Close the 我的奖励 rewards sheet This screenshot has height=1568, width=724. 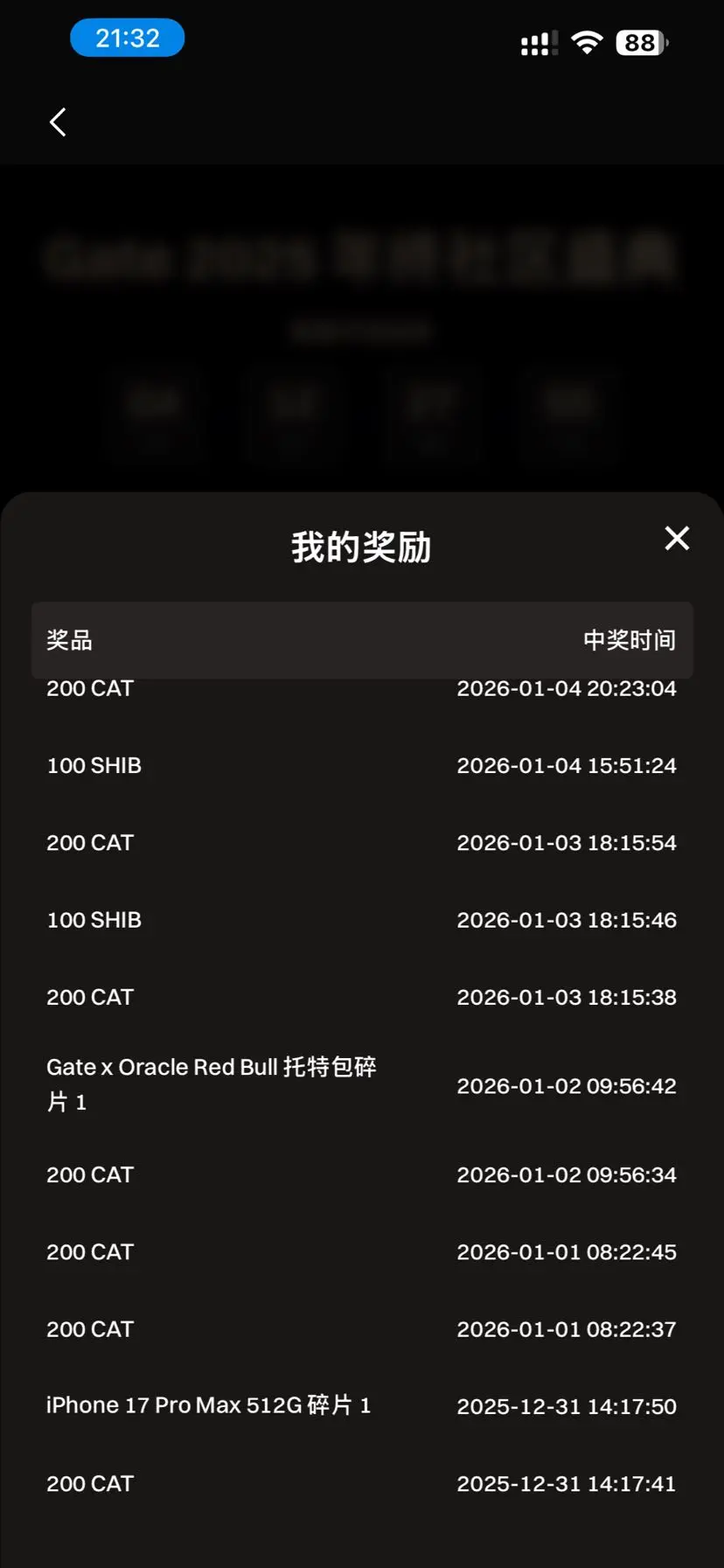[677, 538]
